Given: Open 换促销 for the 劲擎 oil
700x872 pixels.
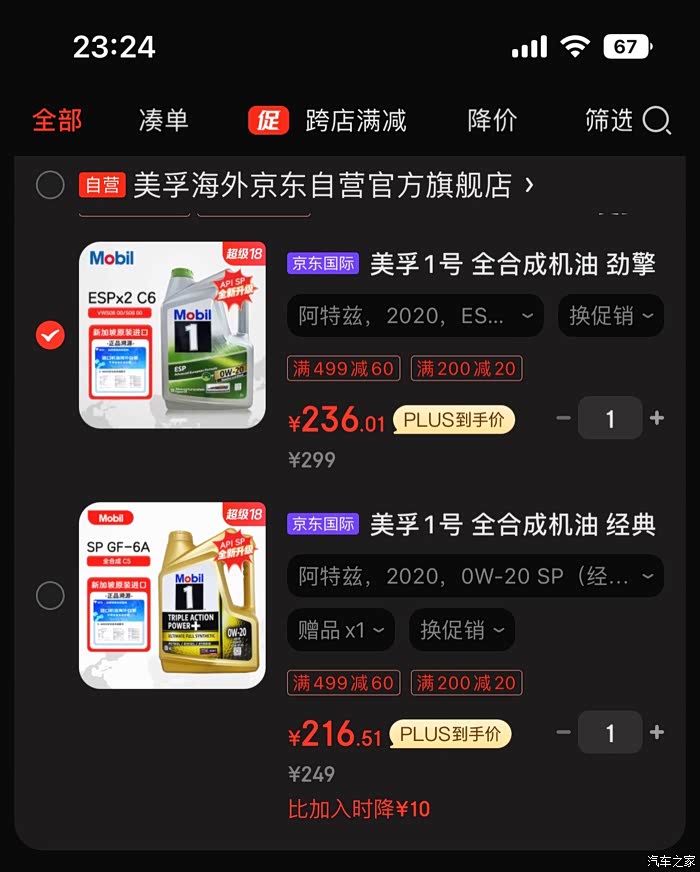Looking at the screenshot, I should point(611,315).
